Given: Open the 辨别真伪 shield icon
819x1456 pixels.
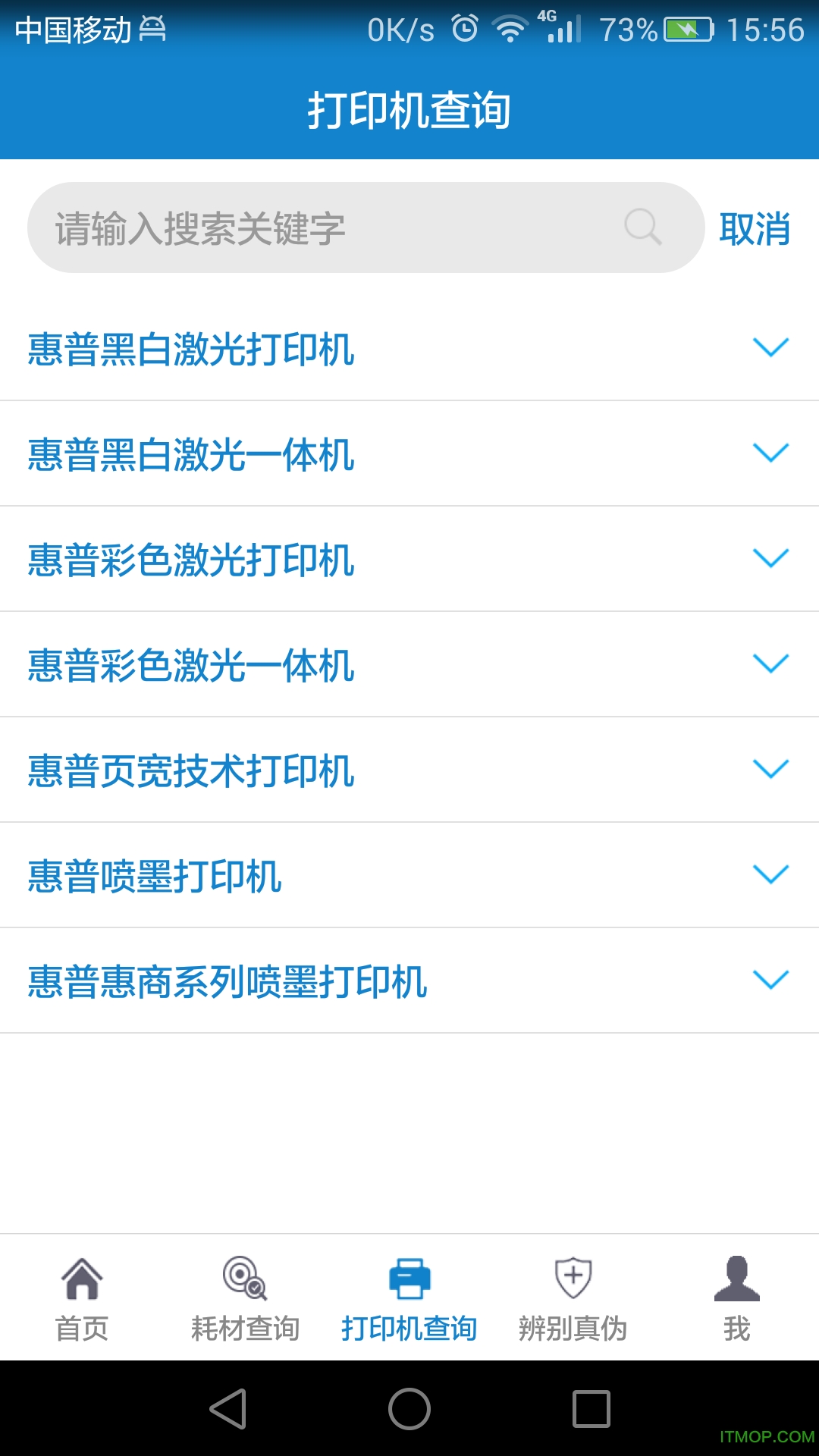Looking at the screenshot, I should (x=573, y=1278).
